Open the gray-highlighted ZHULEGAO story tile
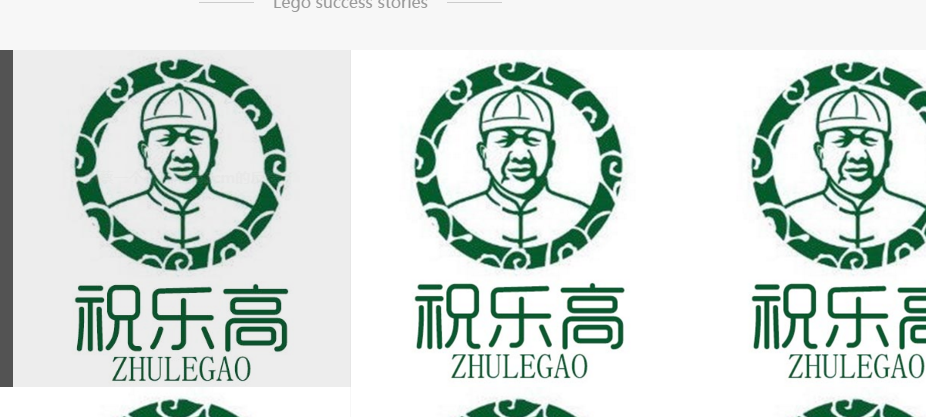 coord(181,218)
